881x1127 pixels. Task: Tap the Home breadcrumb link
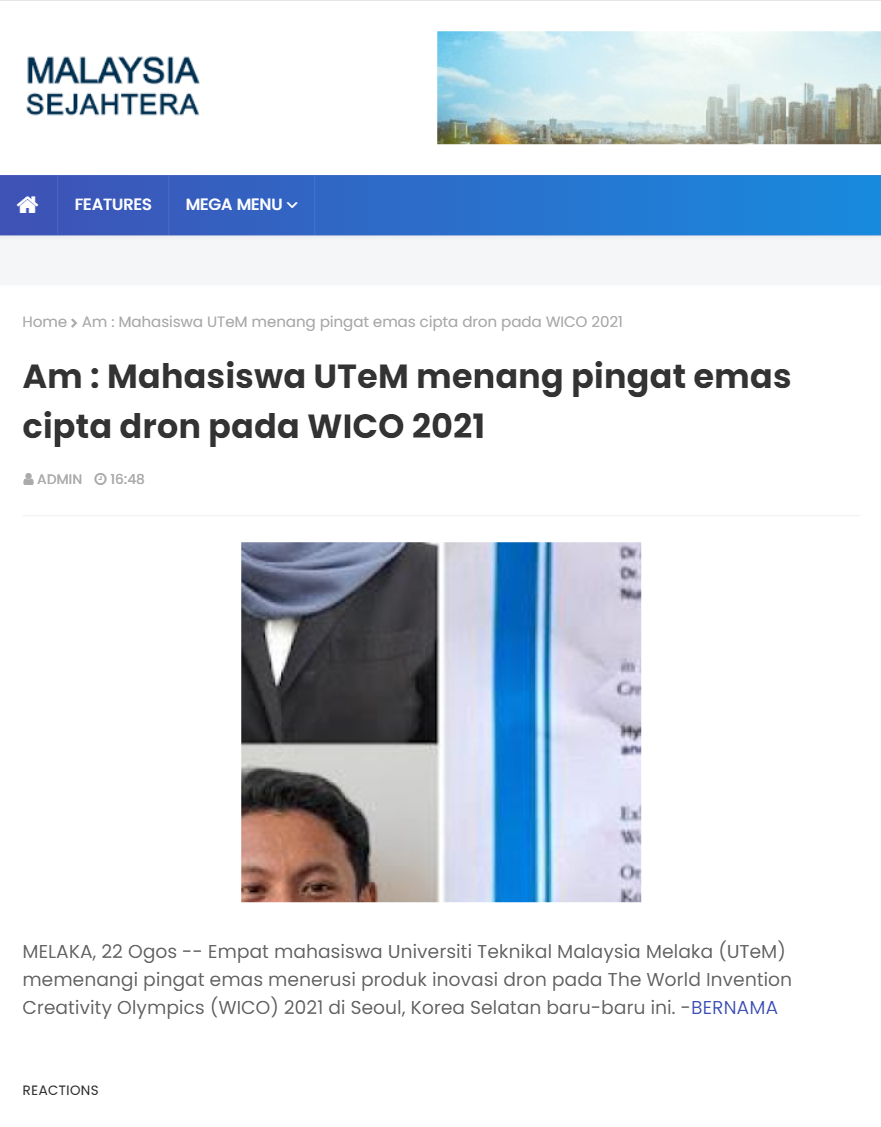44,322
